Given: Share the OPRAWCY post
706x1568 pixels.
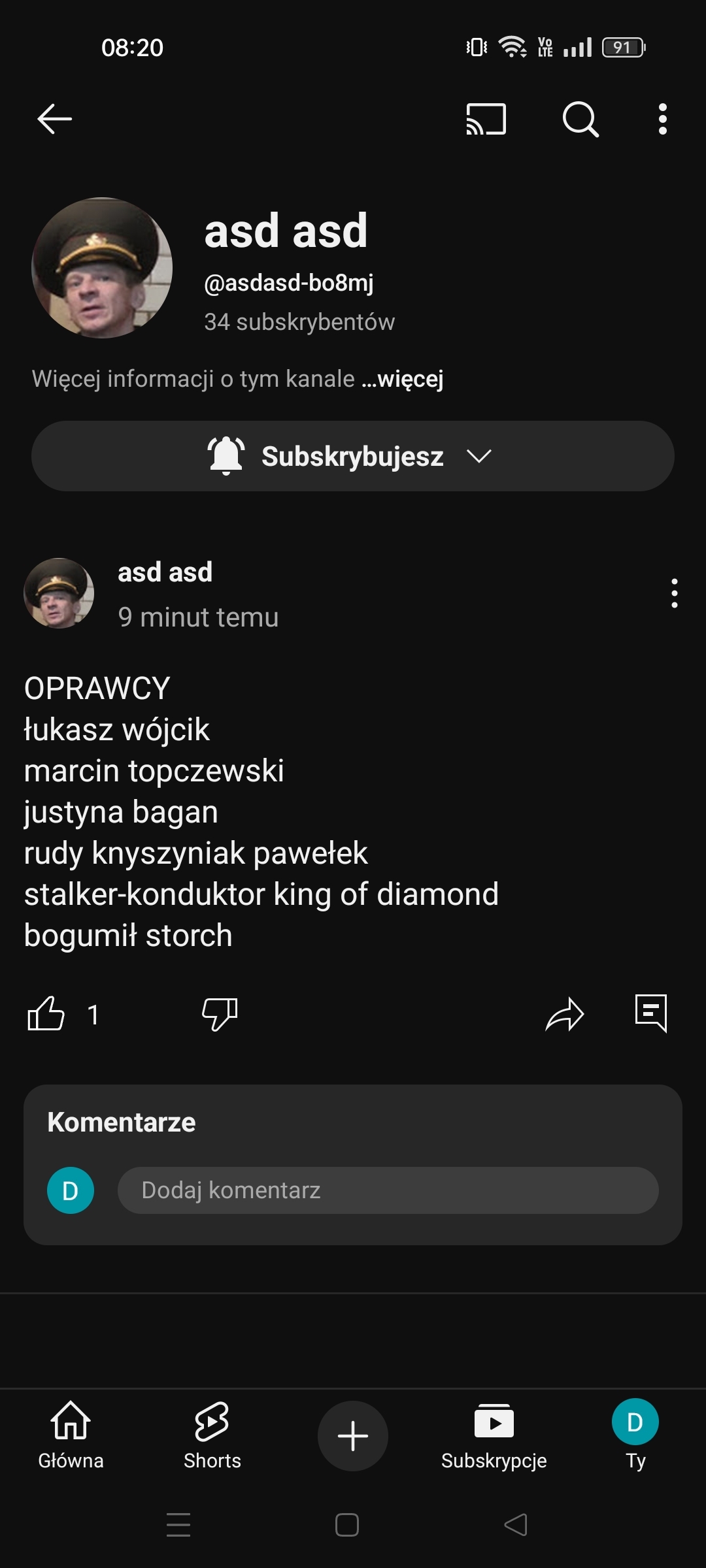Looking at the screenshot, I should [x=565, y=1014].
